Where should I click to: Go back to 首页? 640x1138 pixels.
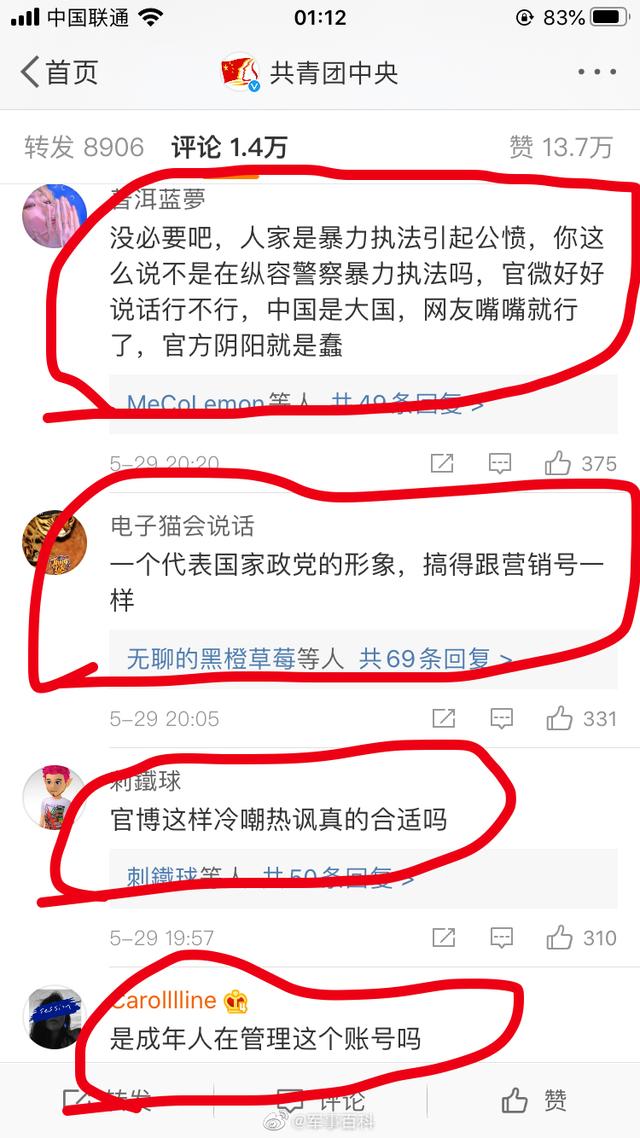pyautogui.click(x=60, y=73)
